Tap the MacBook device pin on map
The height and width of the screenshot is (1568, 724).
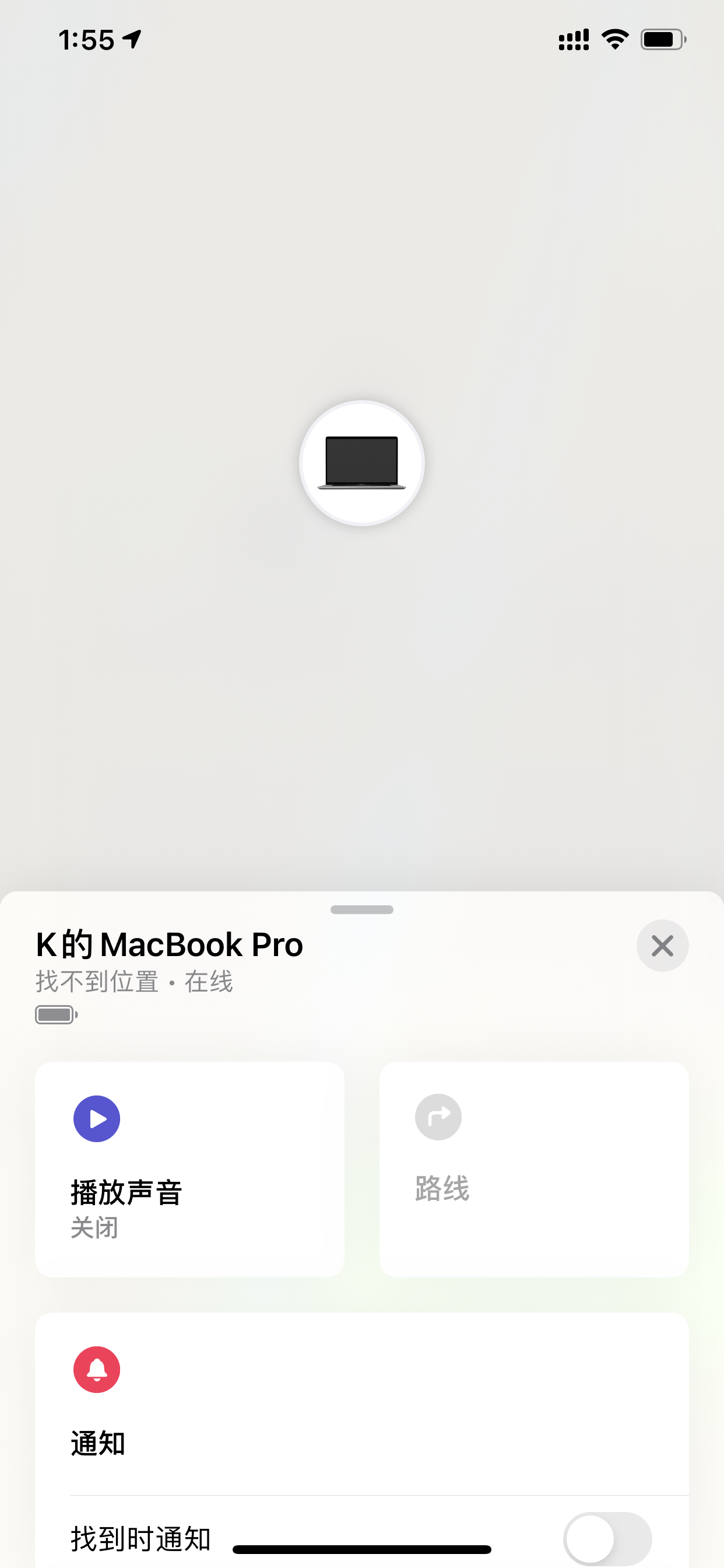pos(361,463)
